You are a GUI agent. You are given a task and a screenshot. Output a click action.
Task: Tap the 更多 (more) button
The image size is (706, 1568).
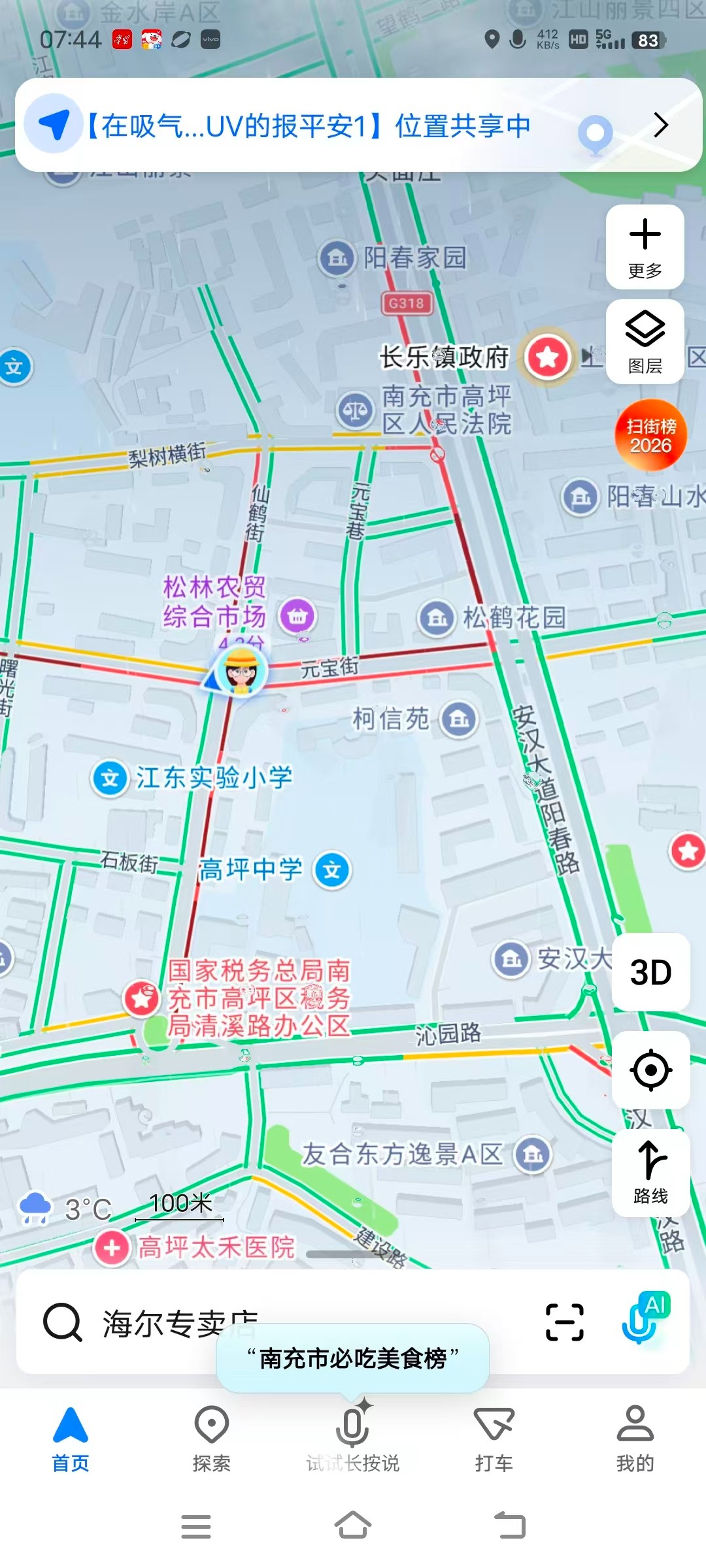[x=645, y=247]
